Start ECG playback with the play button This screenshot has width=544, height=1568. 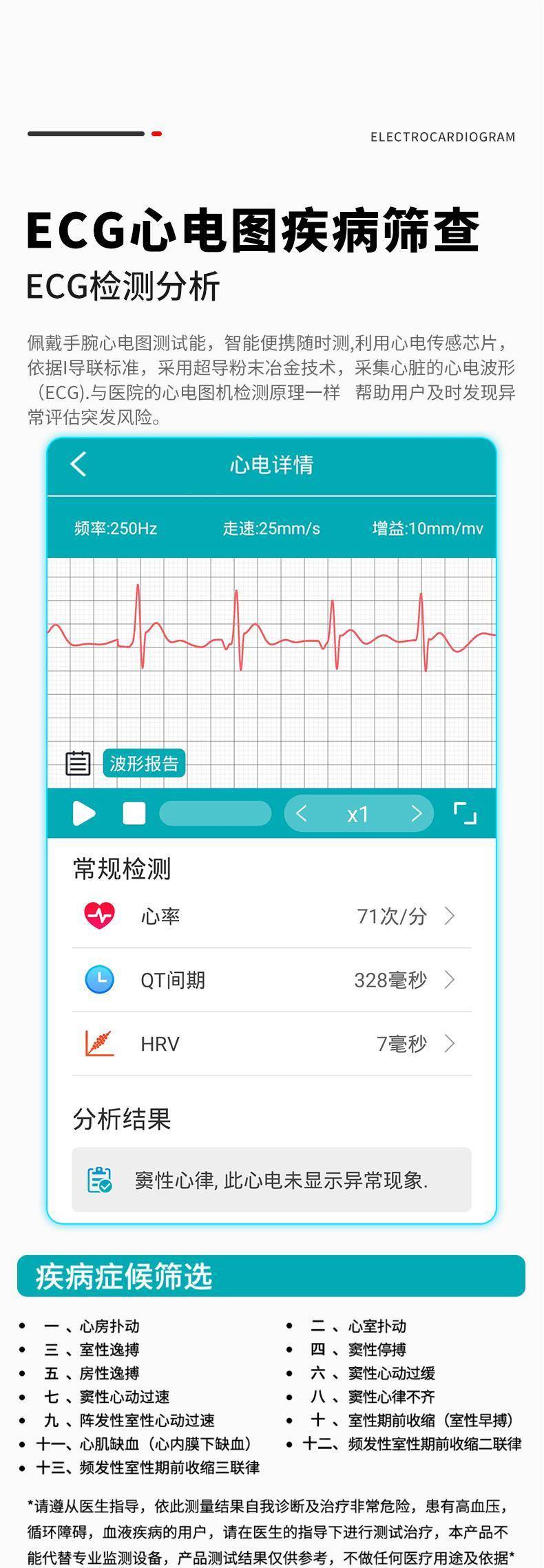coord(84,813)
